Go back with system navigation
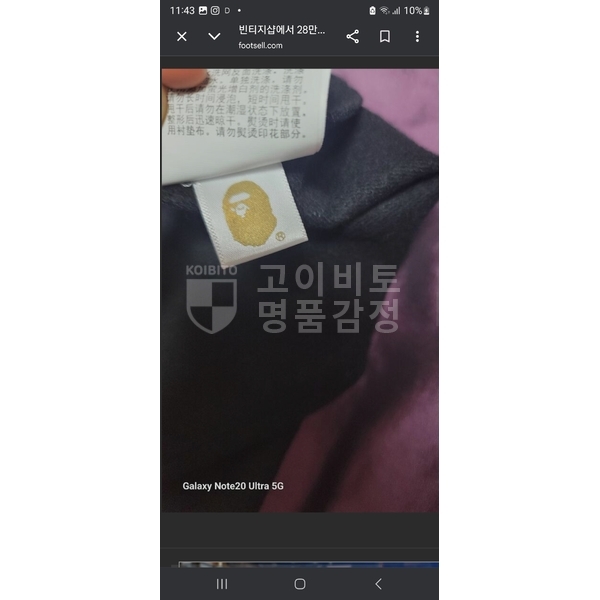The image size is (600, 600). (x=377, y=583)
